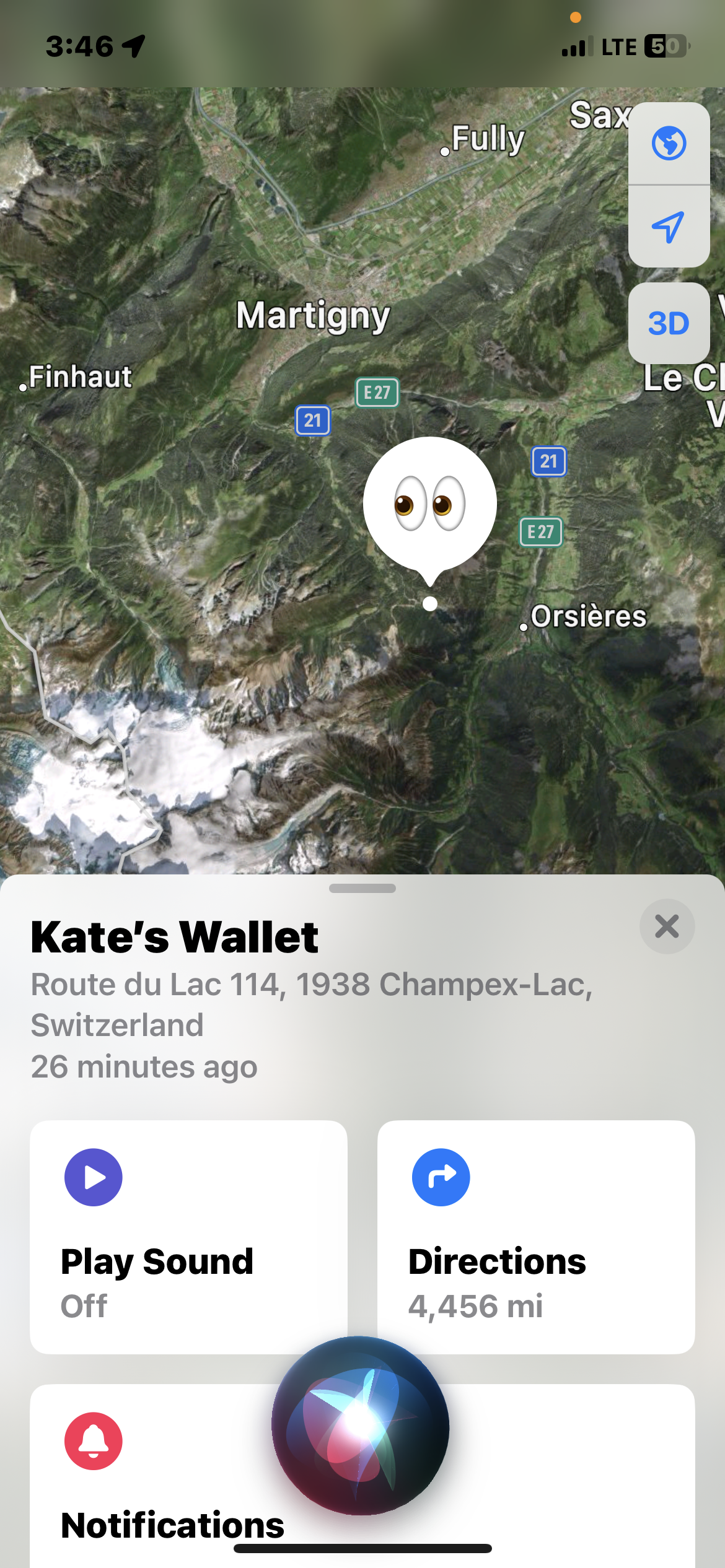The height and width of the screenshot is (1568, 725).
Task: Tap the Siri orb
Action: 360,1425
